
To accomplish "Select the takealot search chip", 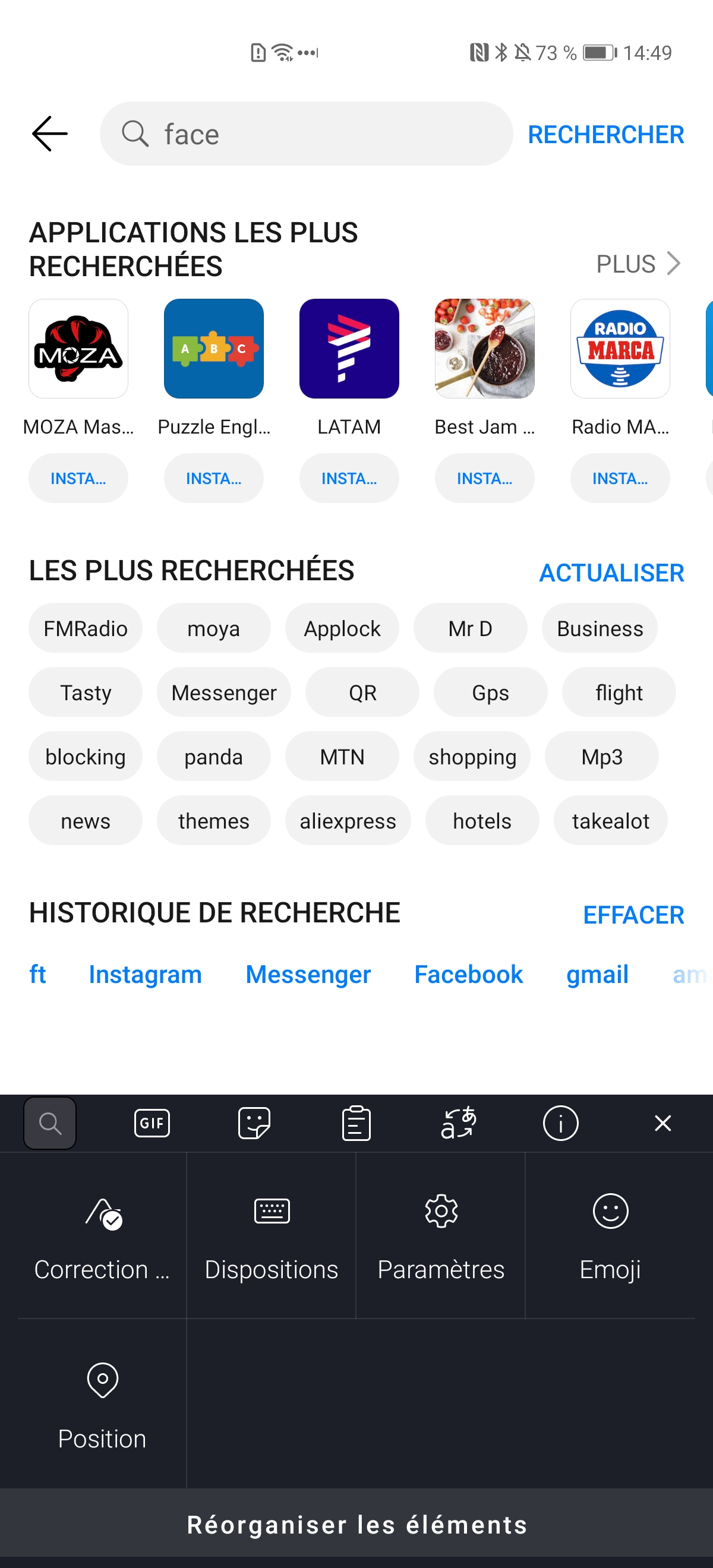I will click(610, 821).
